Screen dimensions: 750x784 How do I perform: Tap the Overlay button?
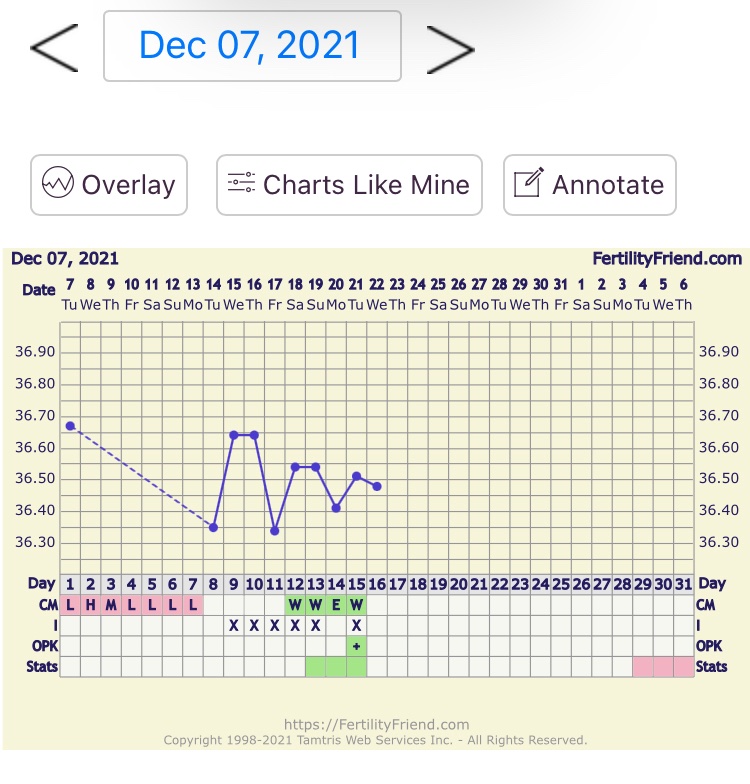(109, 185)
